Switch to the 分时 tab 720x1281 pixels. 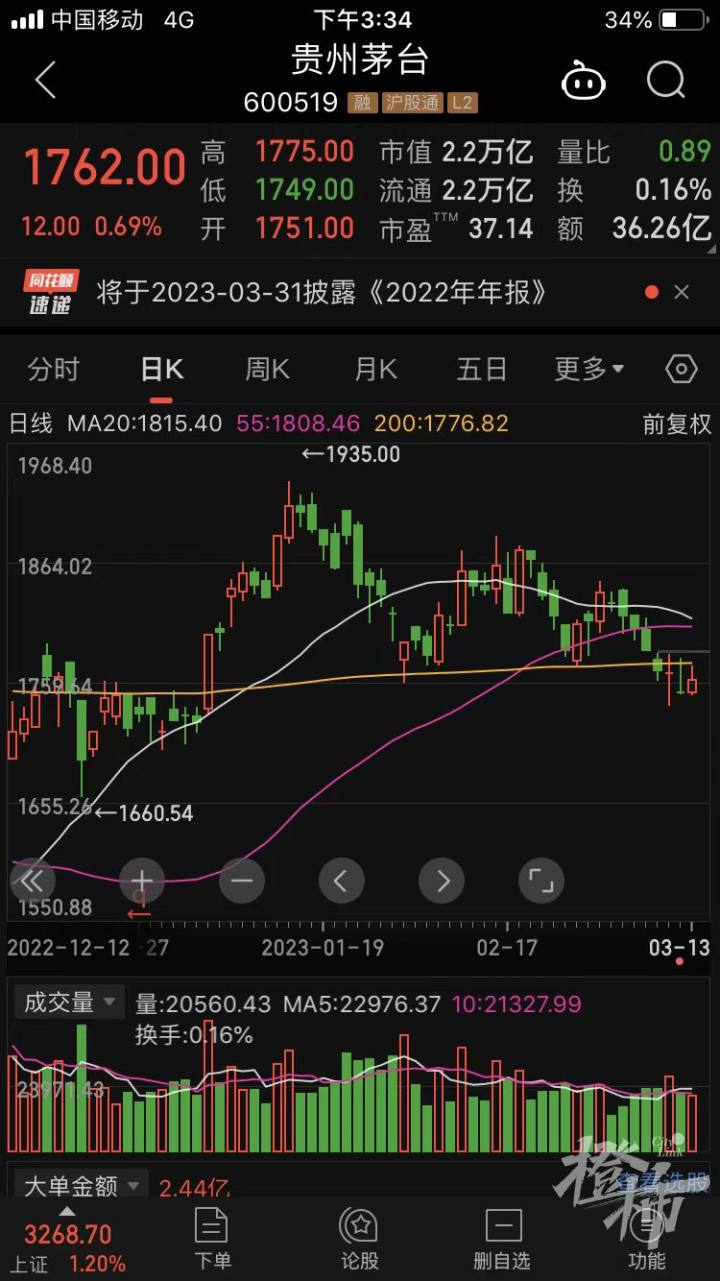click(x=53, y=369)
